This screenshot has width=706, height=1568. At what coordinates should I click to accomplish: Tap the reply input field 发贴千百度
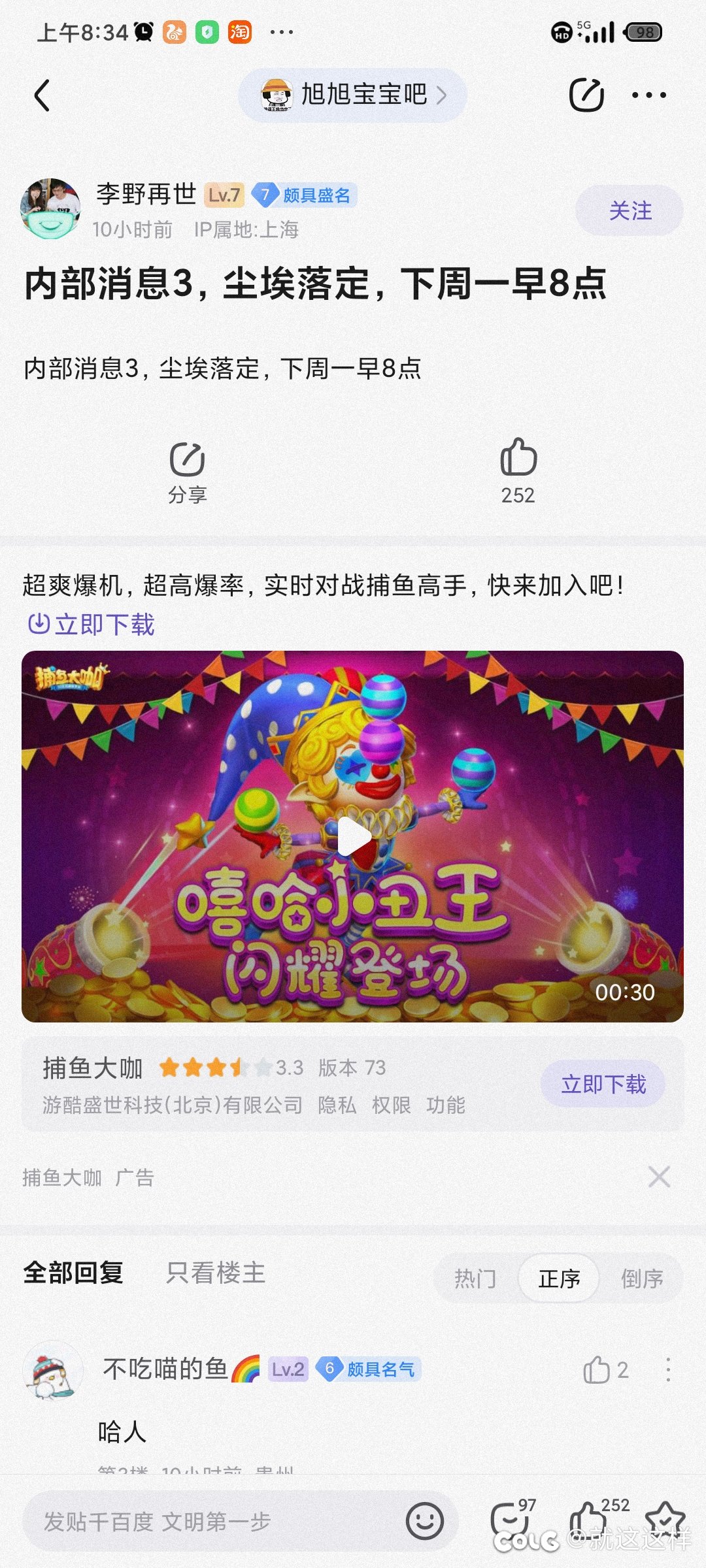click(x=240, y=1522)
